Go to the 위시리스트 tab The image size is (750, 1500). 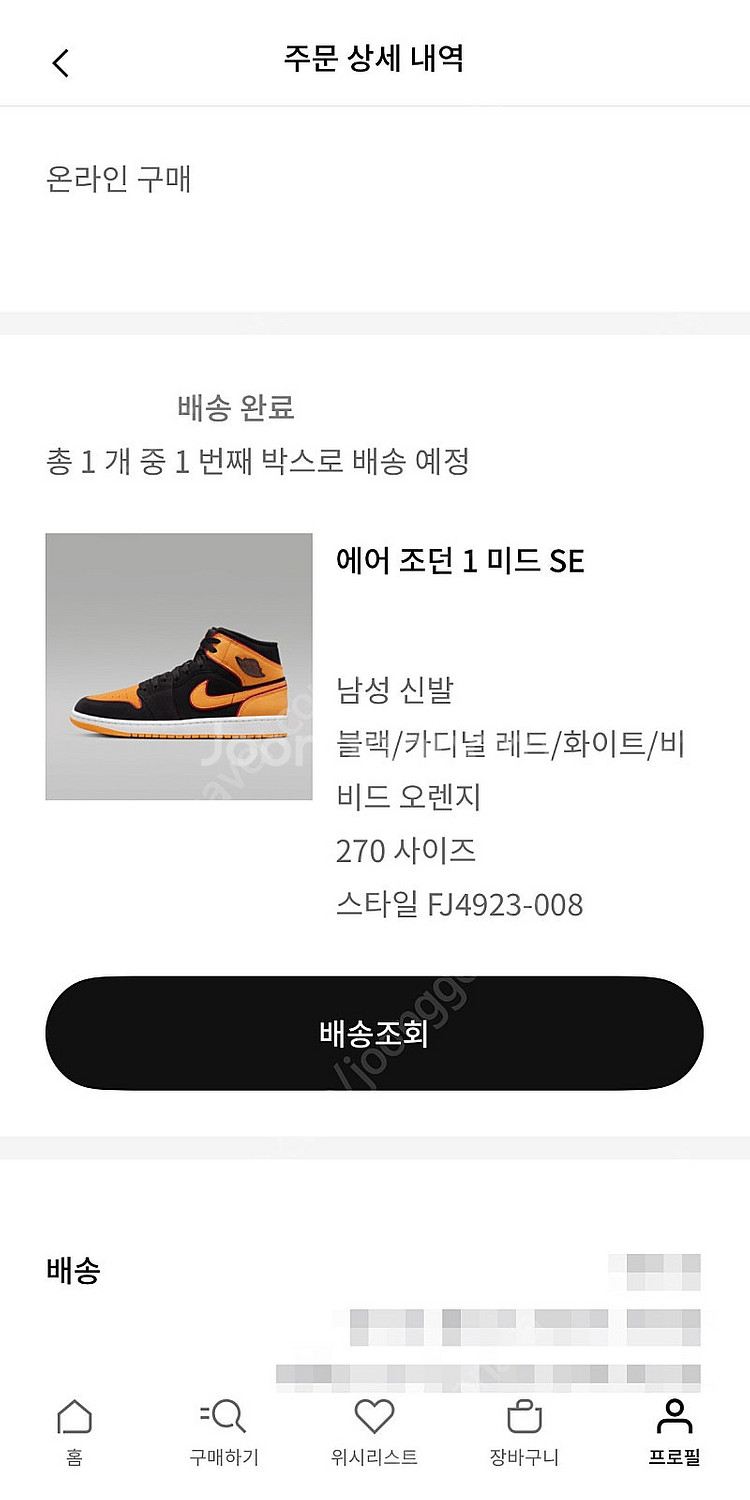pyautogui.click(x=374, y=1431)
